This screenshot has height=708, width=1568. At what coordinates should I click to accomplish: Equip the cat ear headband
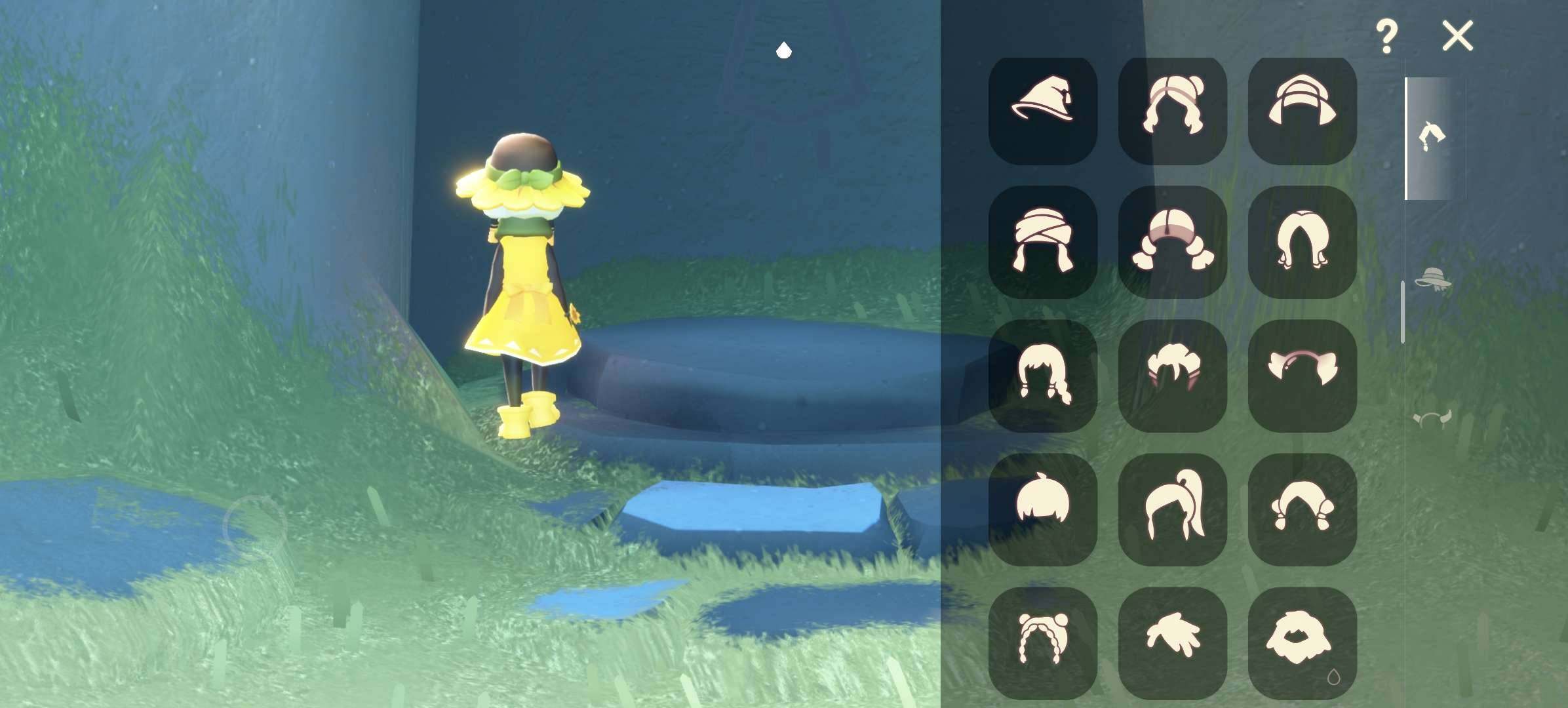point(1302,376)
